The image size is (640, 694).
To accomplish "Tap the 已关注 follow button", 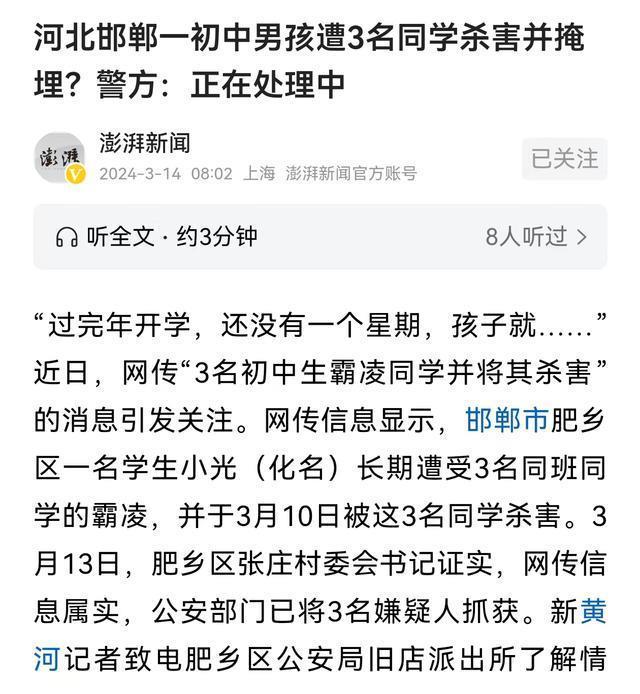I will pos(564,158).
